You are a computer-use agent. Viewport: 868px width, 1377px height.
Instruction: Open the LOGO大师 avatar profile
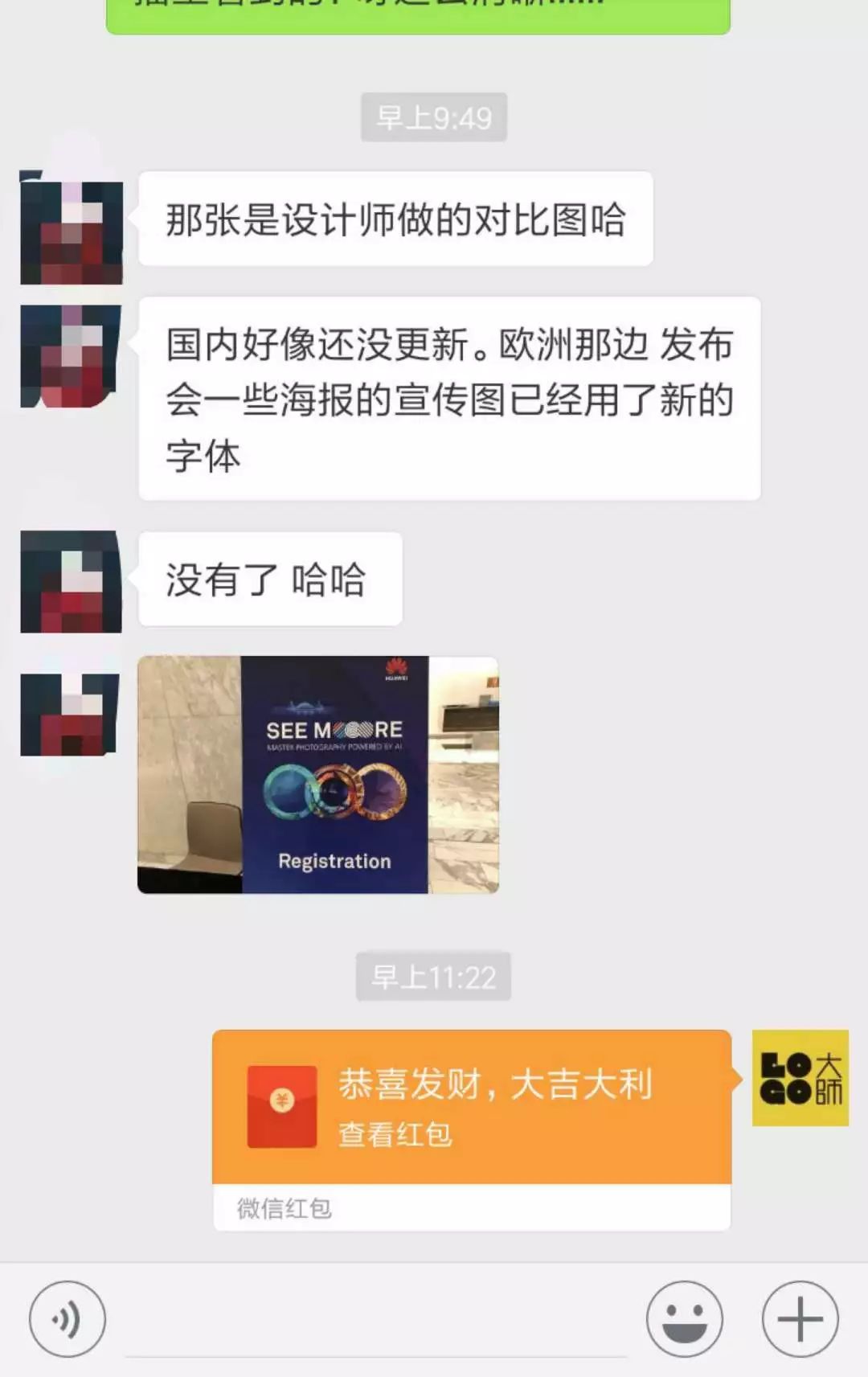coord(800,1078)
